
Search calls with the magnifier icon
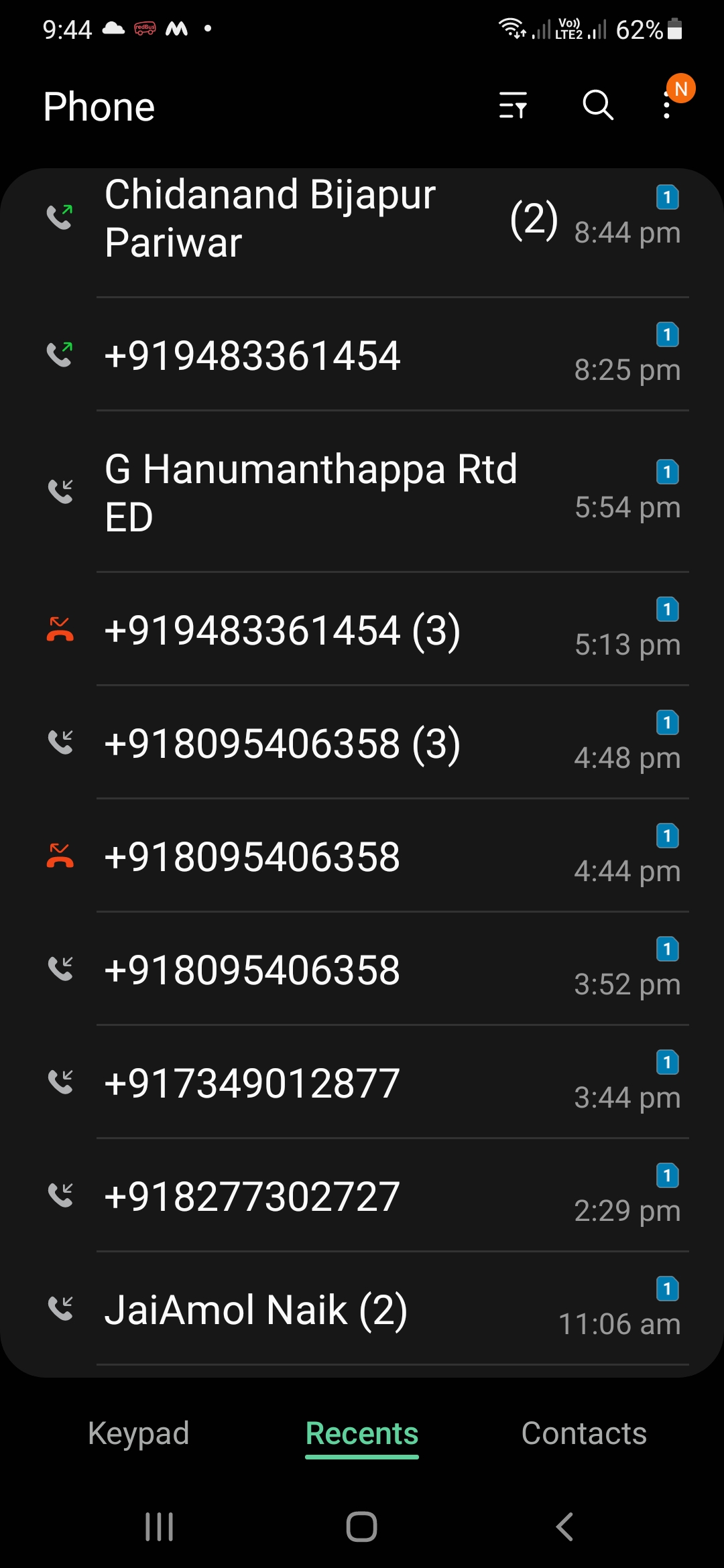pos(597,106)
